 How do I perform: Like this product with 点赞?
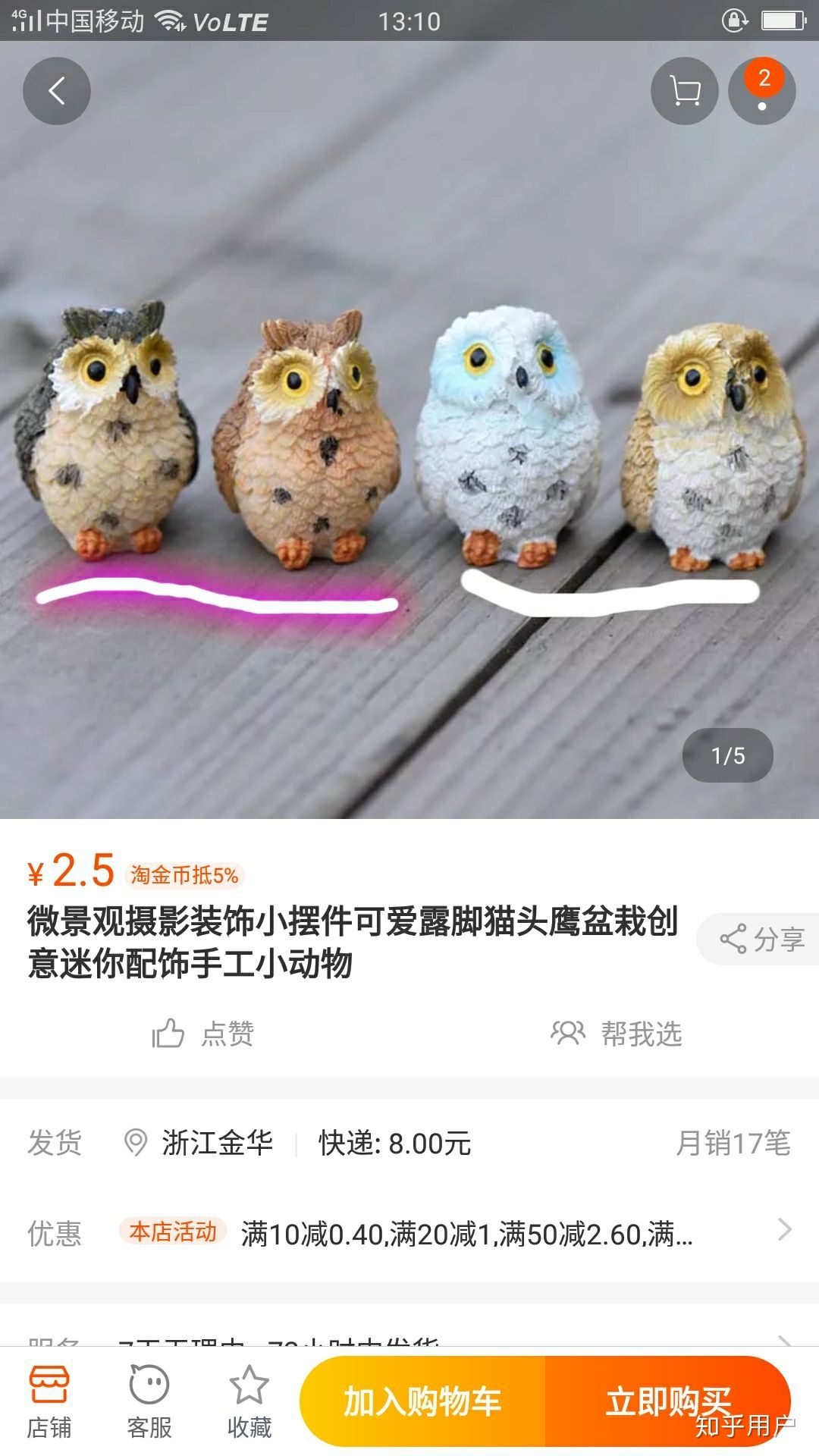pos(203,1034)
